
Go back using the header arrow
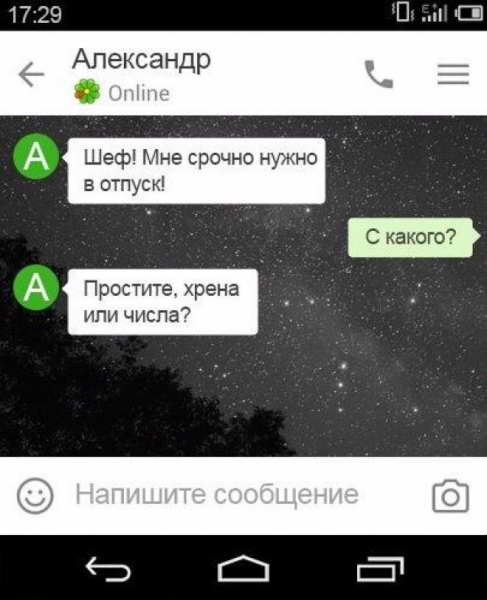tap(31, 74)
